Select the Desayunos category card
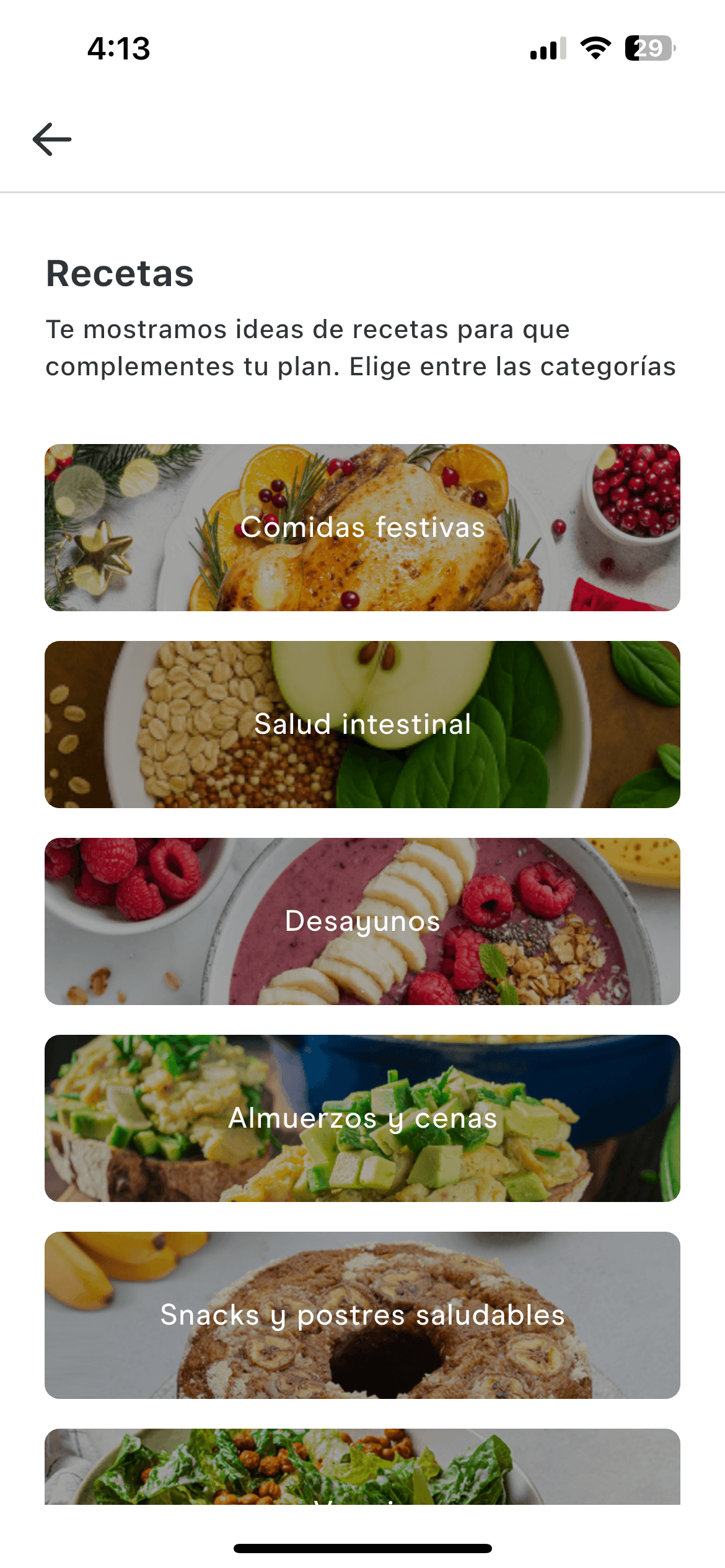The image size is (725, 1568). (362, 921)
